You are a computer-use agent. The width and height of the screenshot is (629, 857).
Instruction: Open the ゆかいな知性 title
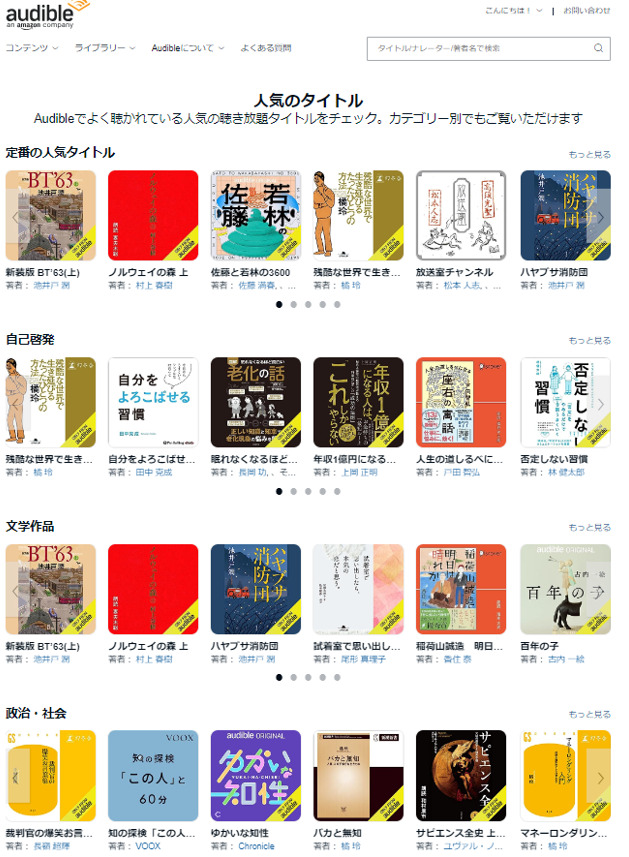click(x=255, y=776)
